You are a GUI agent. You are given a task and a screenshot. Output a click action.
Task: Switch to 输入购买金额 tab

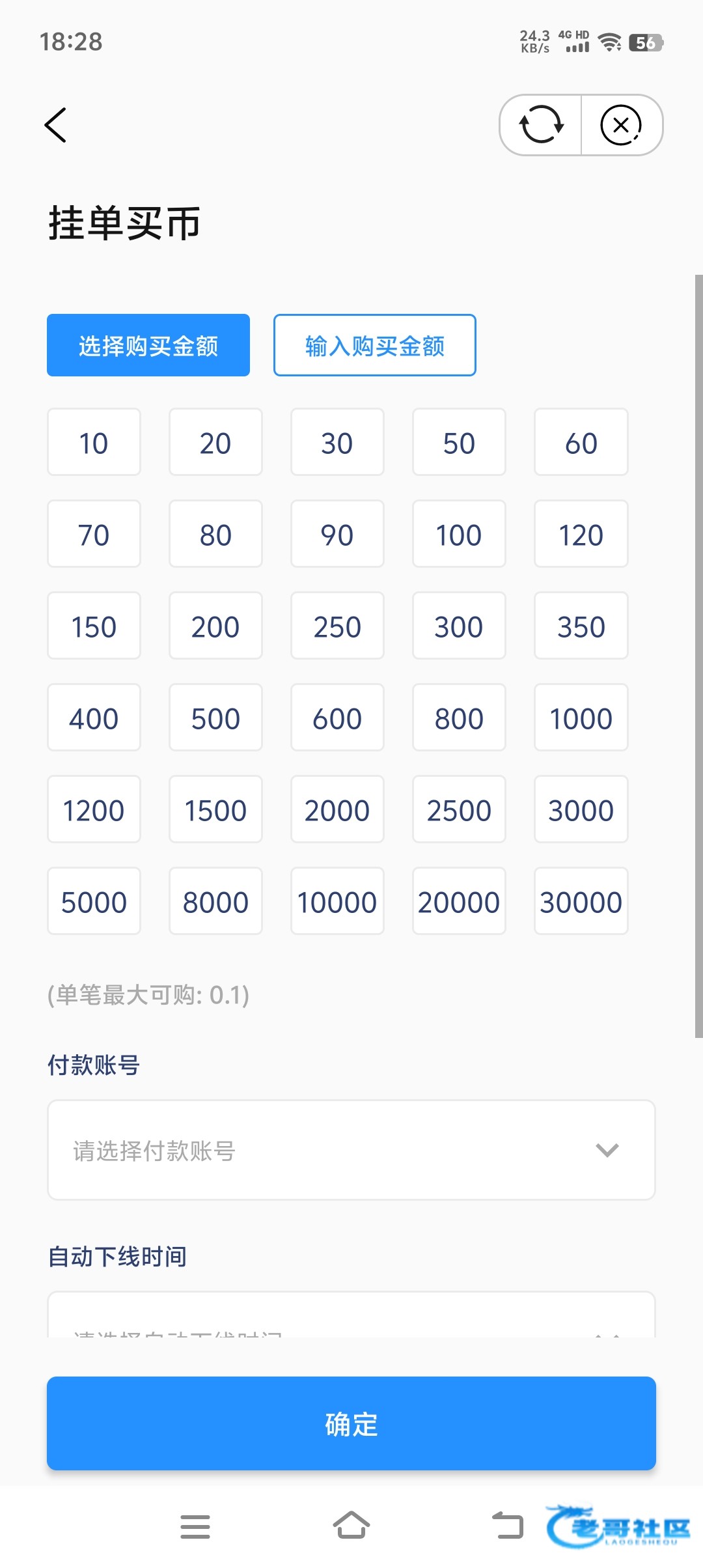point(374,345)
